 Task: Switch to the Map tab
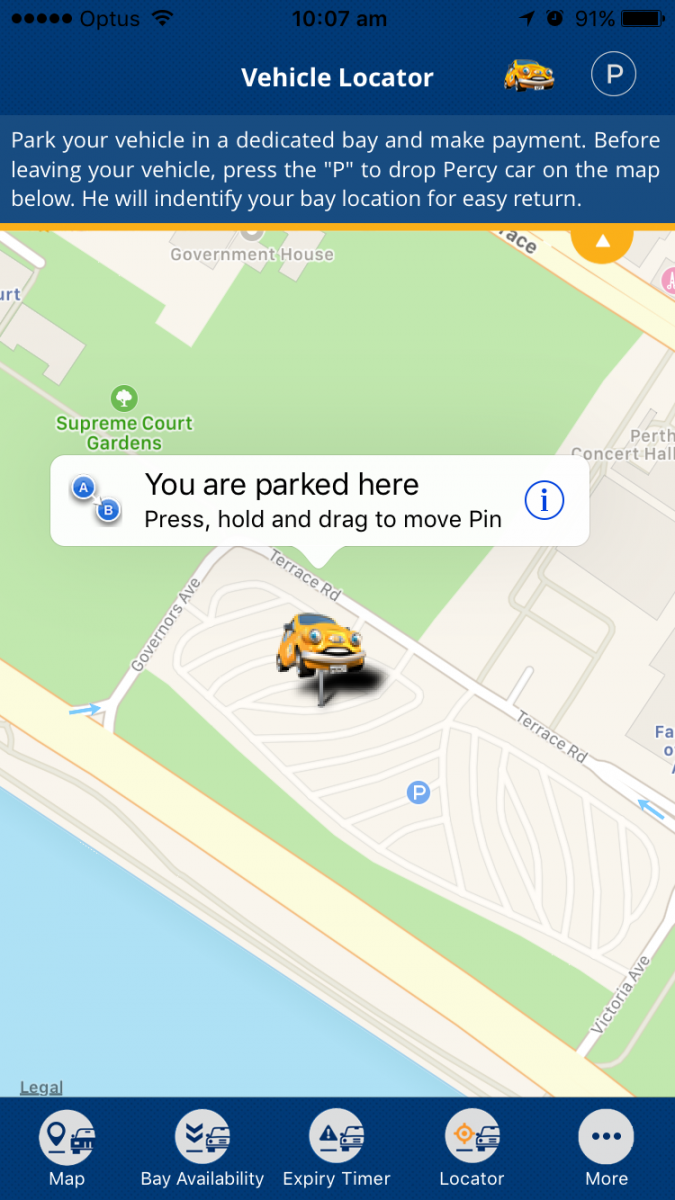[67, 1150]
